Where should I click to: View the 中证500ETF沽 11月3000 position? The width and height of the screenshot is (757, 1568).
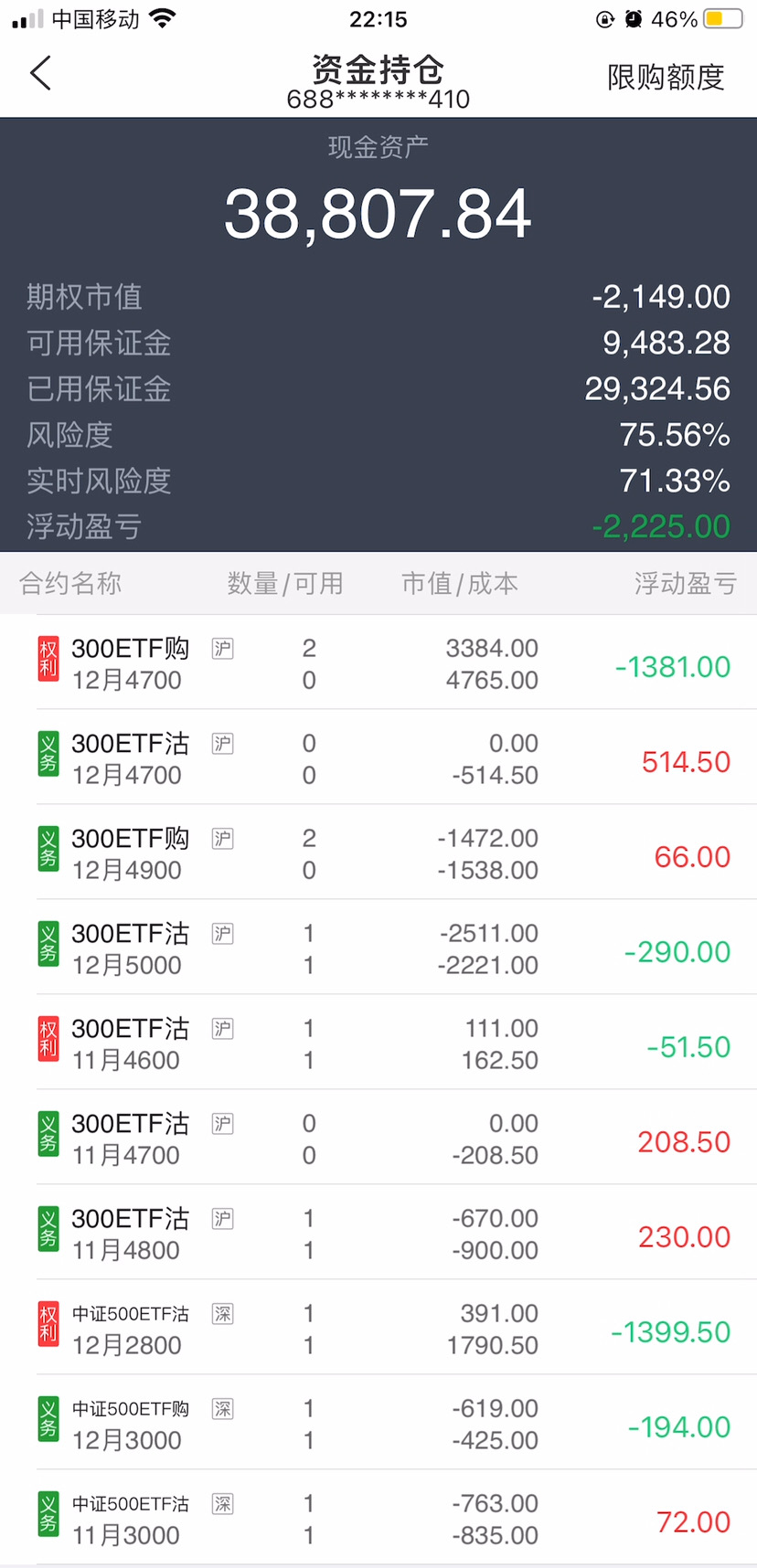coord(378,1519)
